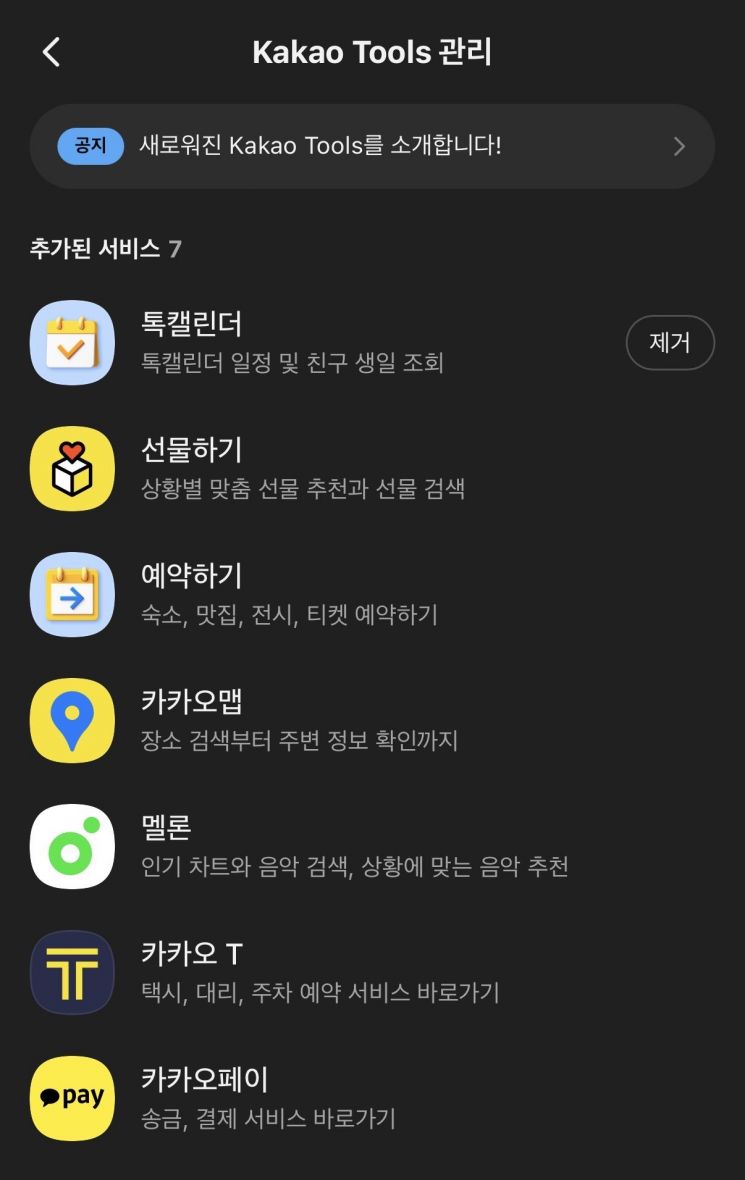745x1180 pixels.
Task: Tap the 톡캘린더 calendar icon
Action: [72, 342]
